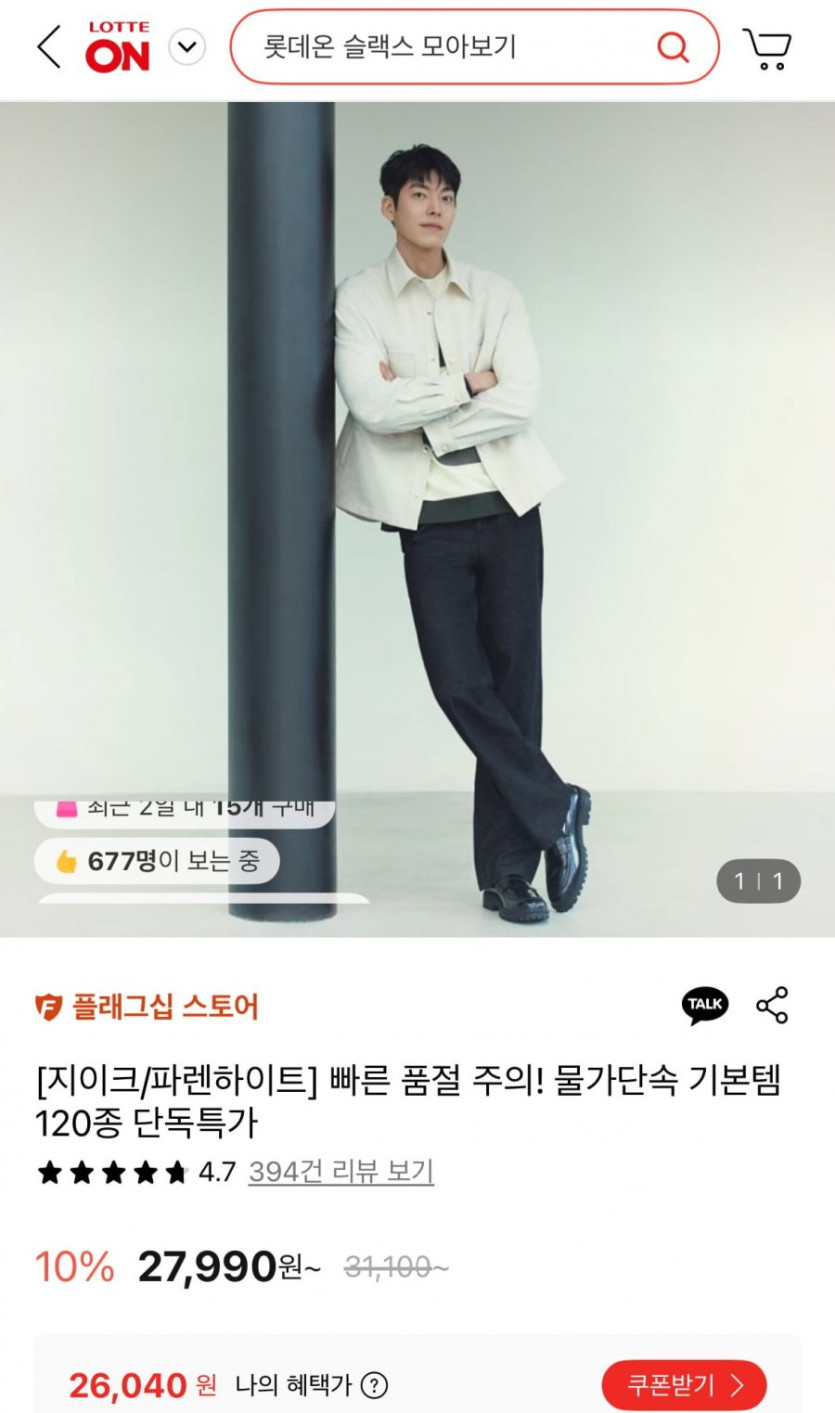Open the shopping cart
This screenshot has height=1413, width=835.
pos(767,48)
